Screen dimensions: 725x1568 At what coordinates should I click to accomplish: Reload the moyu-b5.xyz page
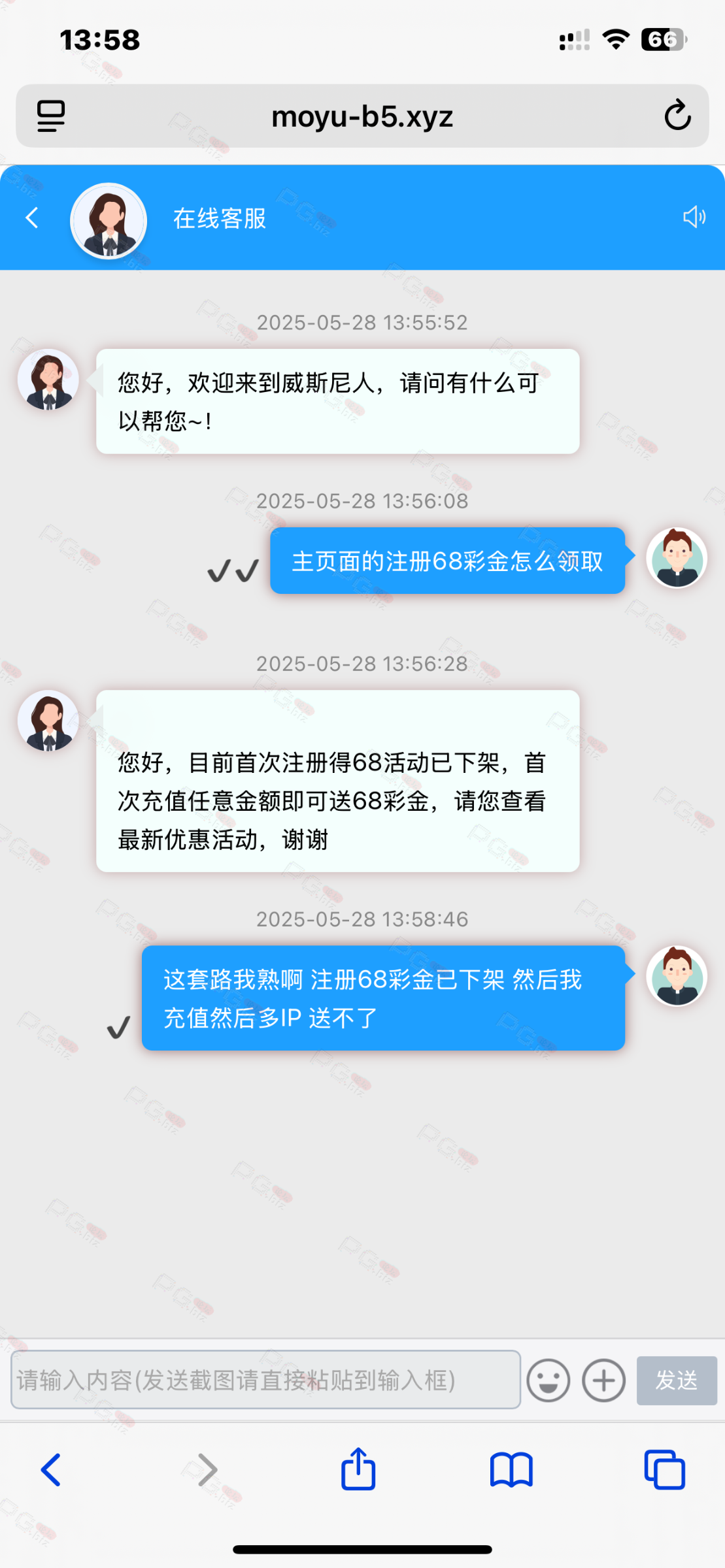coord(677,116)
